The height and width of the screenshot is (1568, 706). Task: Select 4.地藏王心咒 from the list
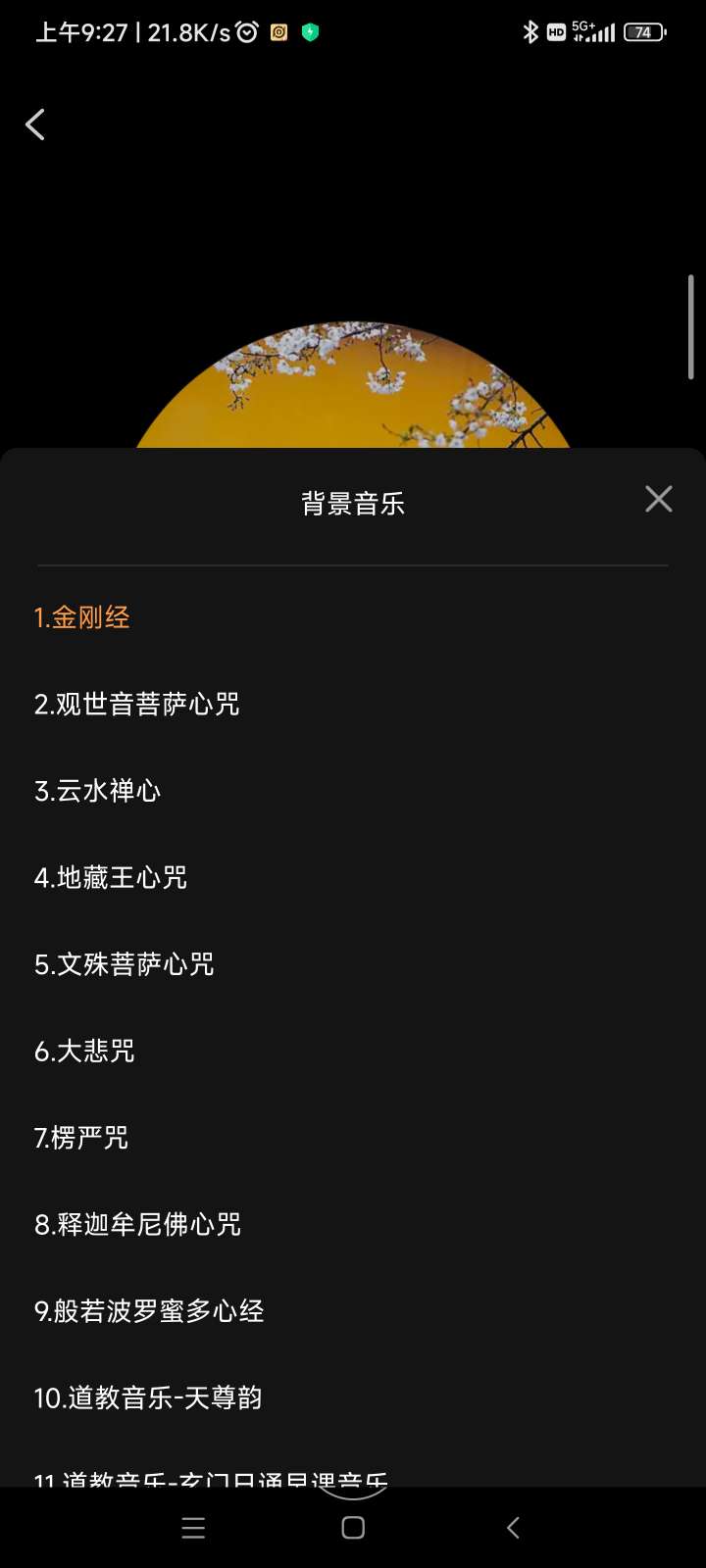(111, 877)
